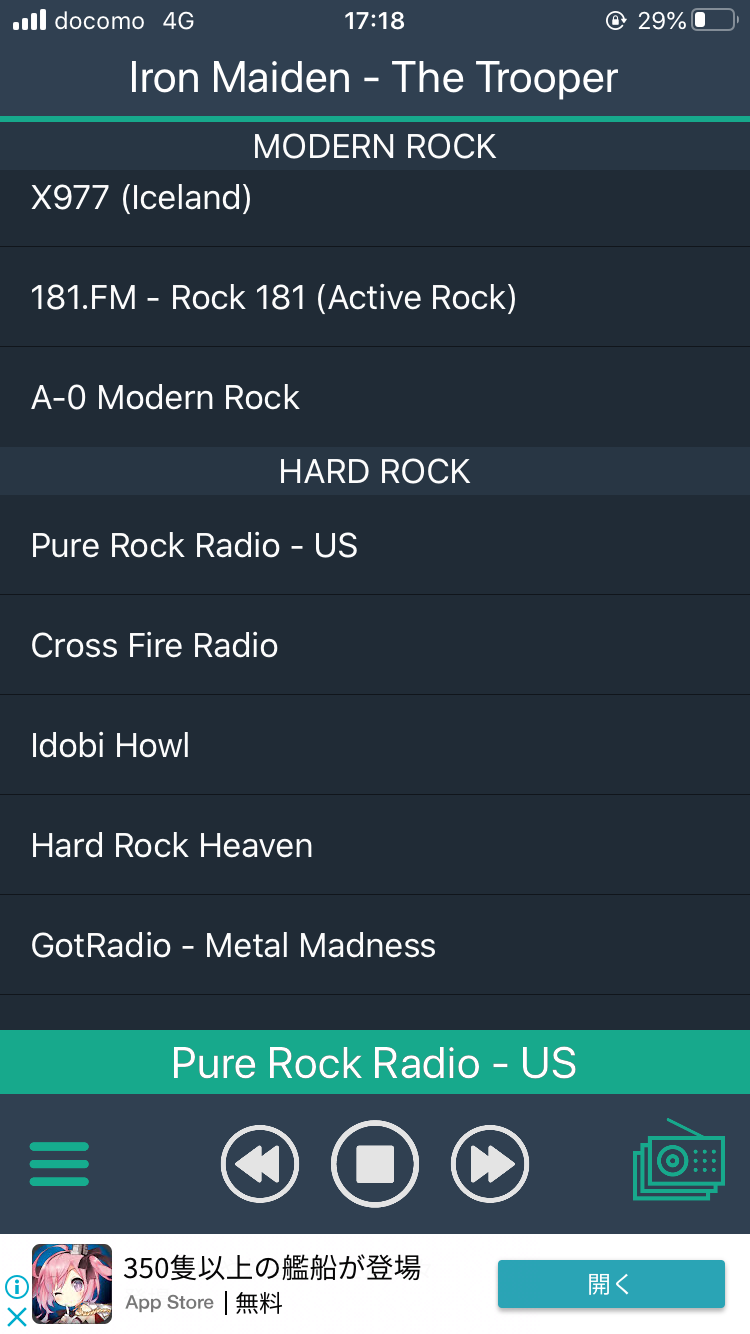
Task: Tap the 開く button in the ad
Action: click(611, 1284)
